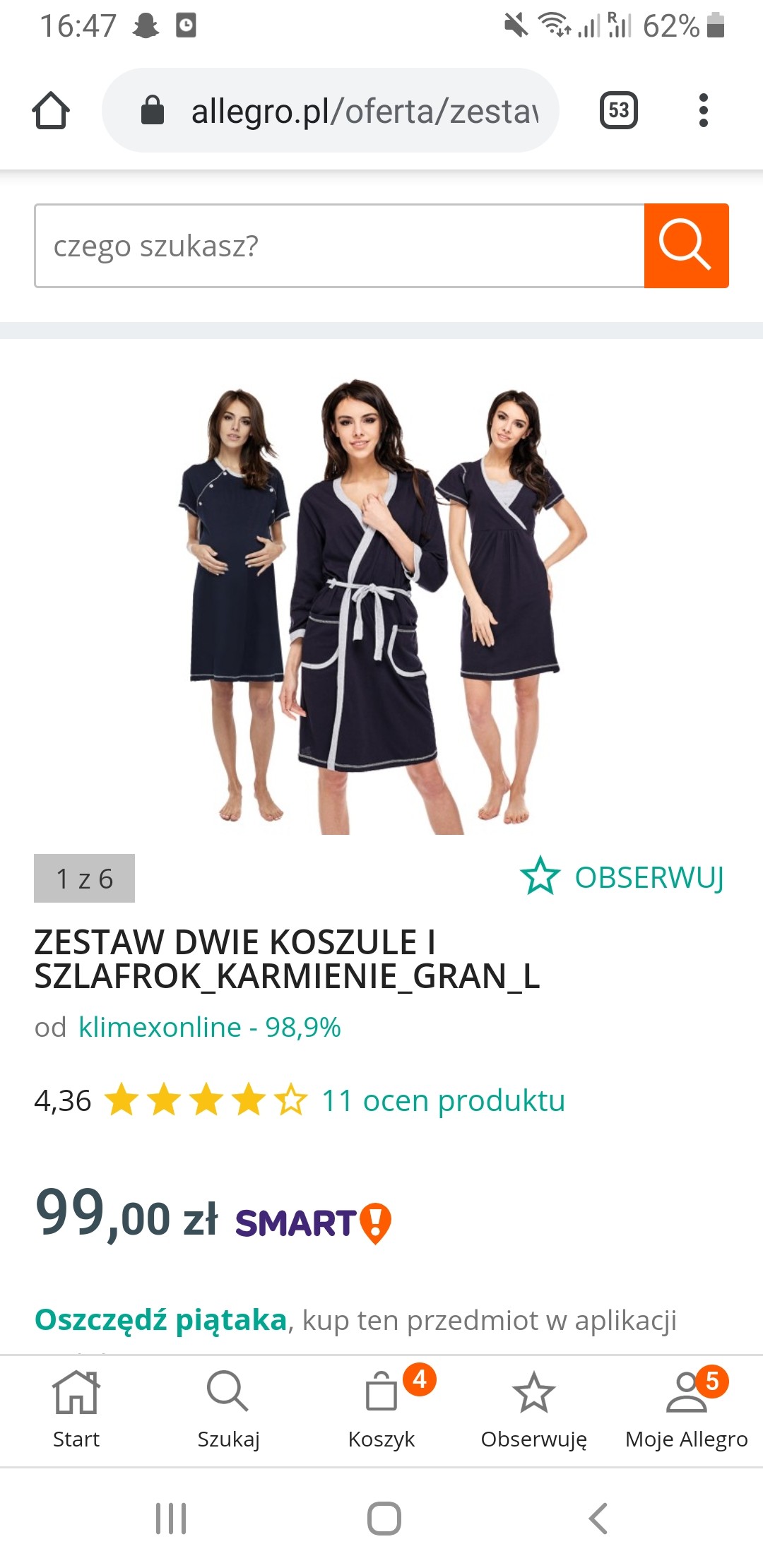763x1568 pixels.
Task: Switch to the Szukaj tab
Action: click(228, 1409)
